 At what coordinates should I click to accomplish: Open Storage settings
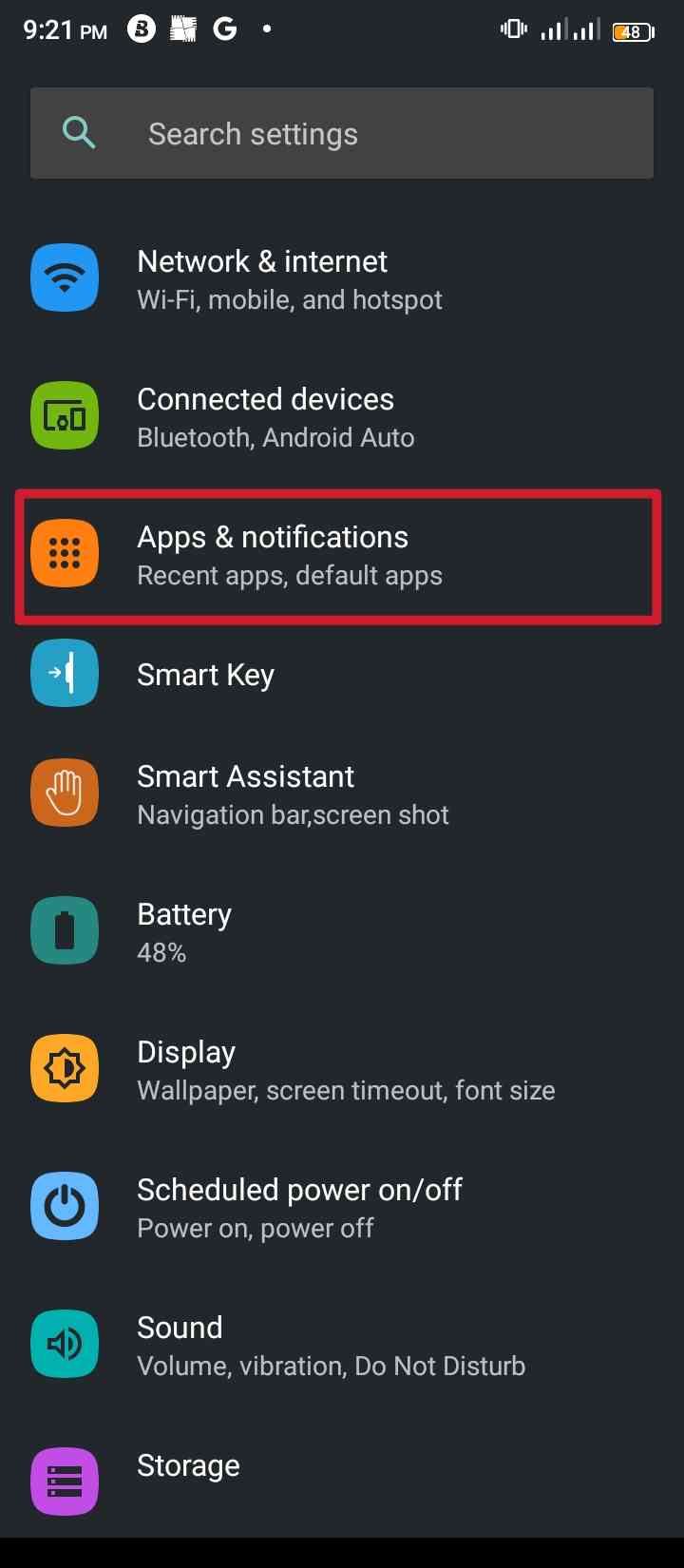click(x=342, y=1476)
